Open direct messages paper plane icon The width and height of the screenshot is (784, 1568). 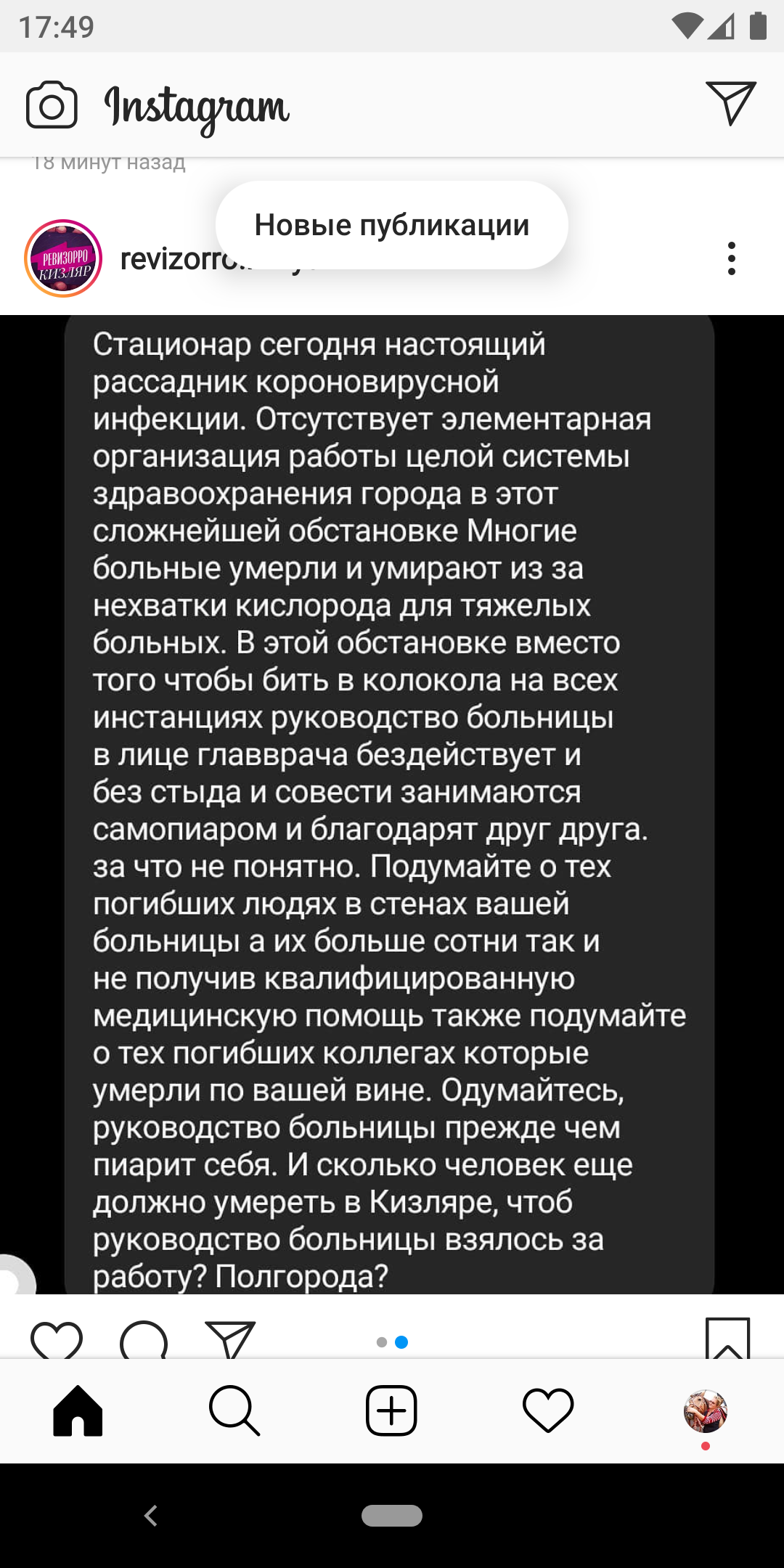pyautogui.click(x=730, y=103)
